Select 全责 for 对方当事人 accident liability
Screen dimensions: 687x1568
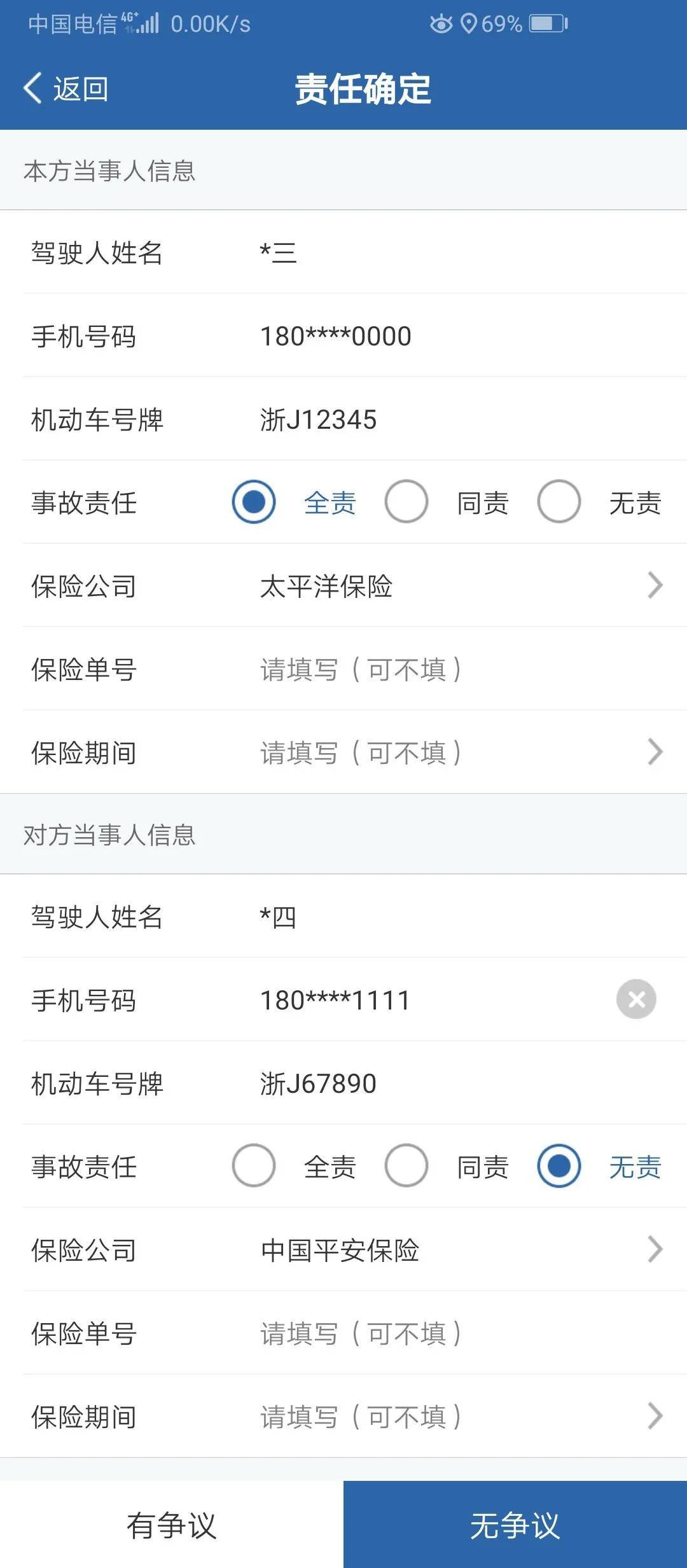tap(254, 1166)
